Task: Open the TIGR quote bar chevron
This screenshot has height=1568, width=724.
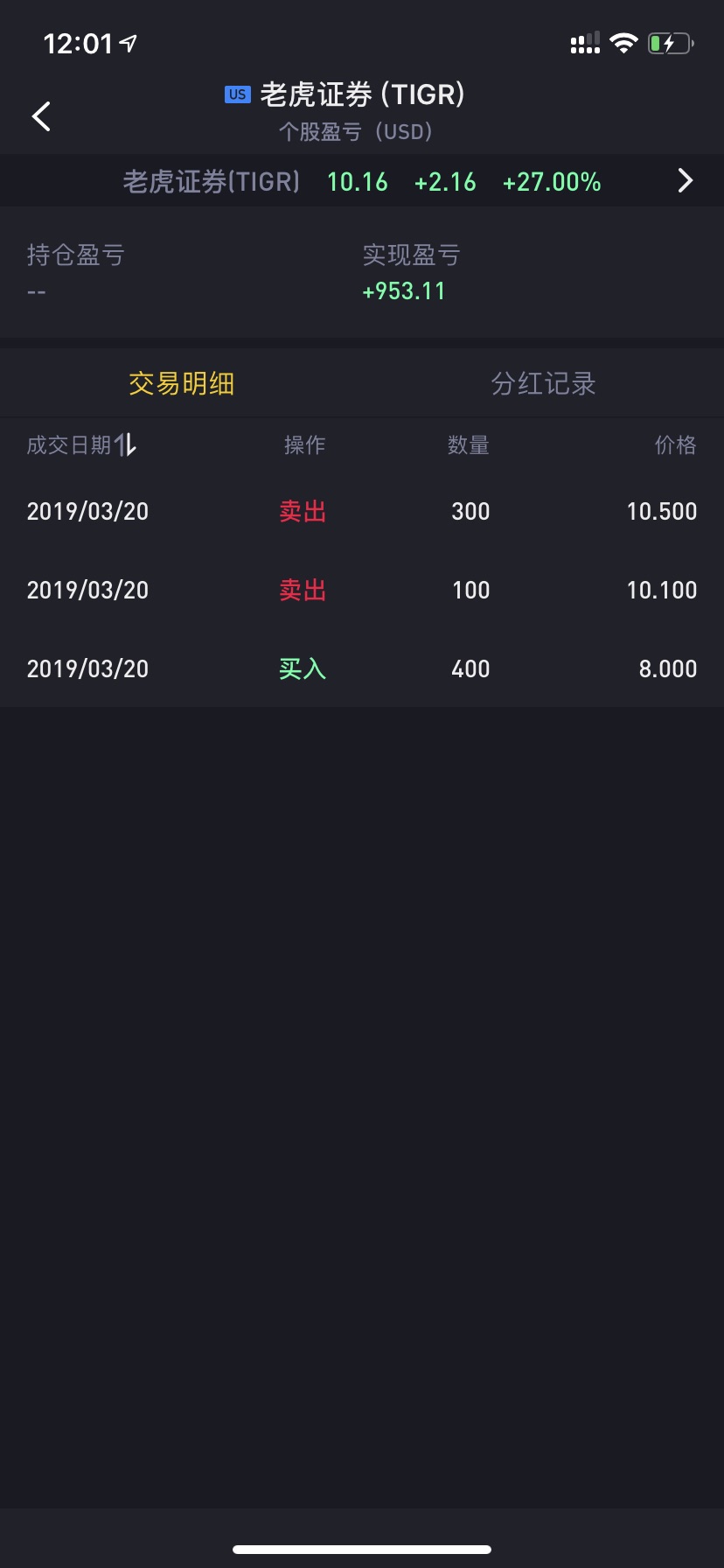Action: click(686, 180)
